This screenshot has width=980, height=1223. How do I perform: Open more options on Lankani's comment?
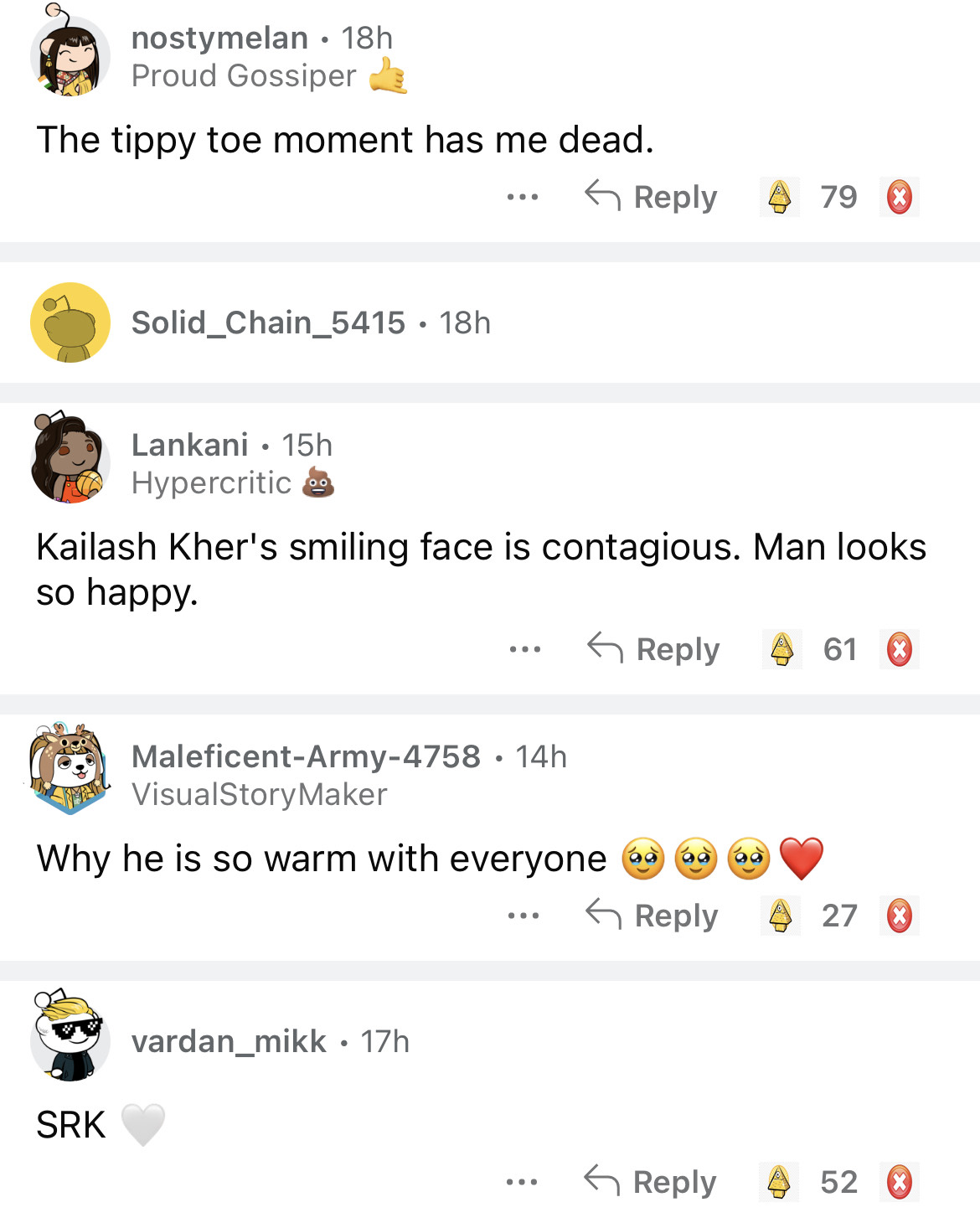[525, 649]
